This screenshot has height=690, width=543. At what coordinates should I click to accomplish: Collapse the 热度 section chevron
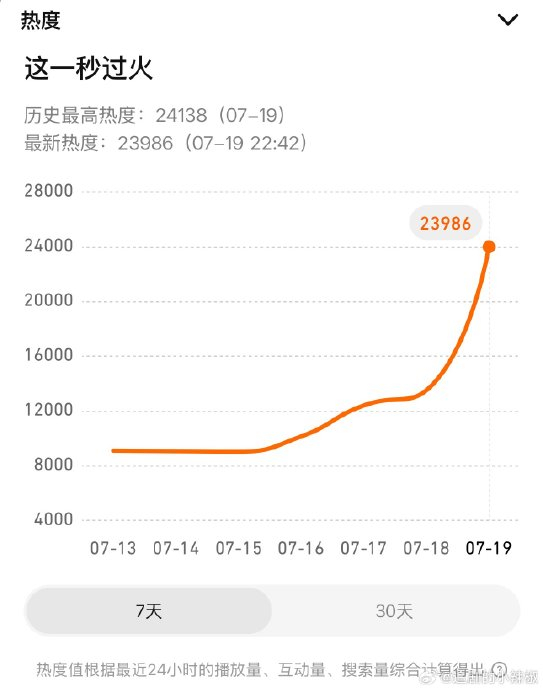(x=507, y=20)
